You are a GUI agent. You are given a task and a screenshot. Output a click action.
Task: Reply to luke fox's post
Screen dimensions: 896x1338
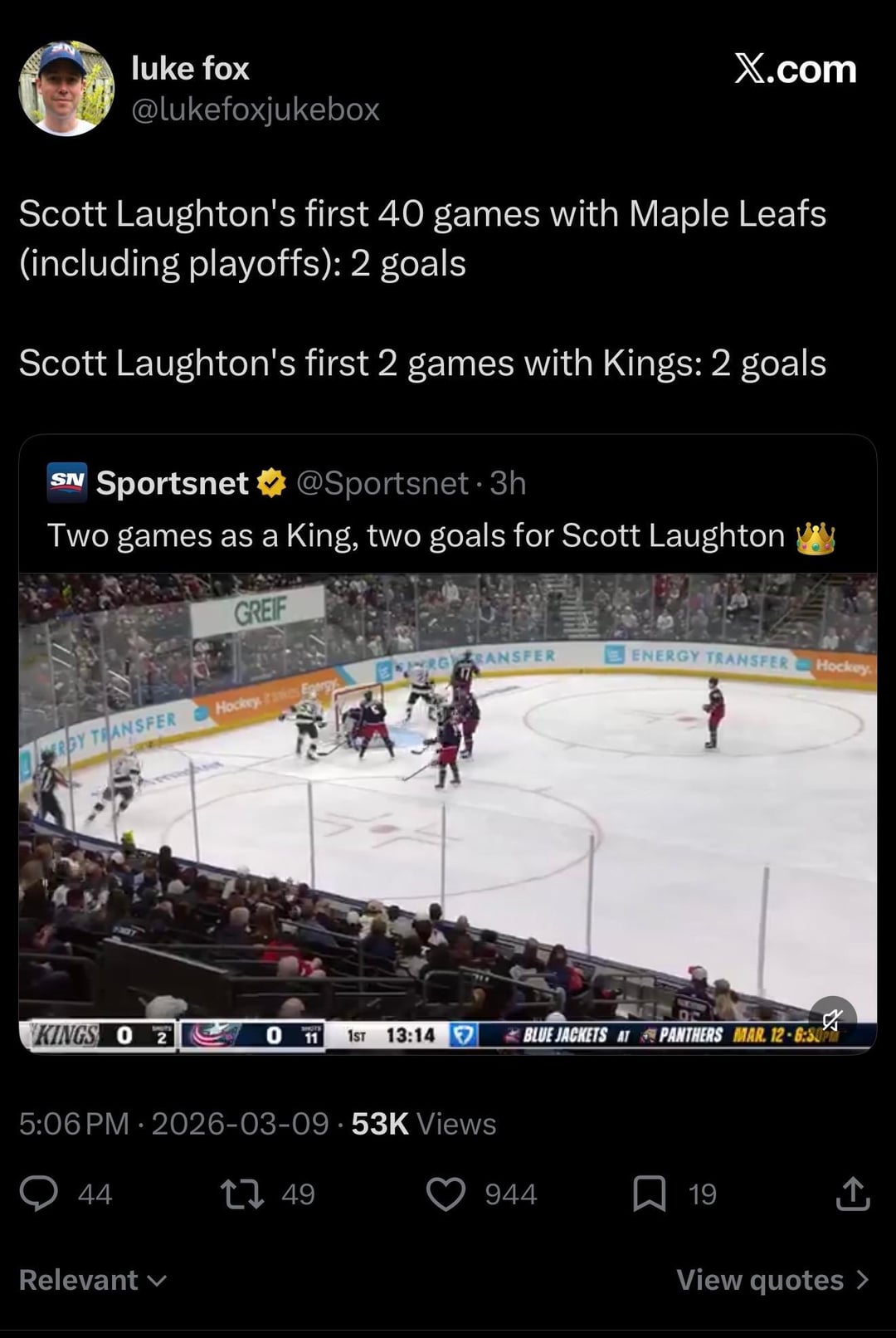tap(39, 1194)
